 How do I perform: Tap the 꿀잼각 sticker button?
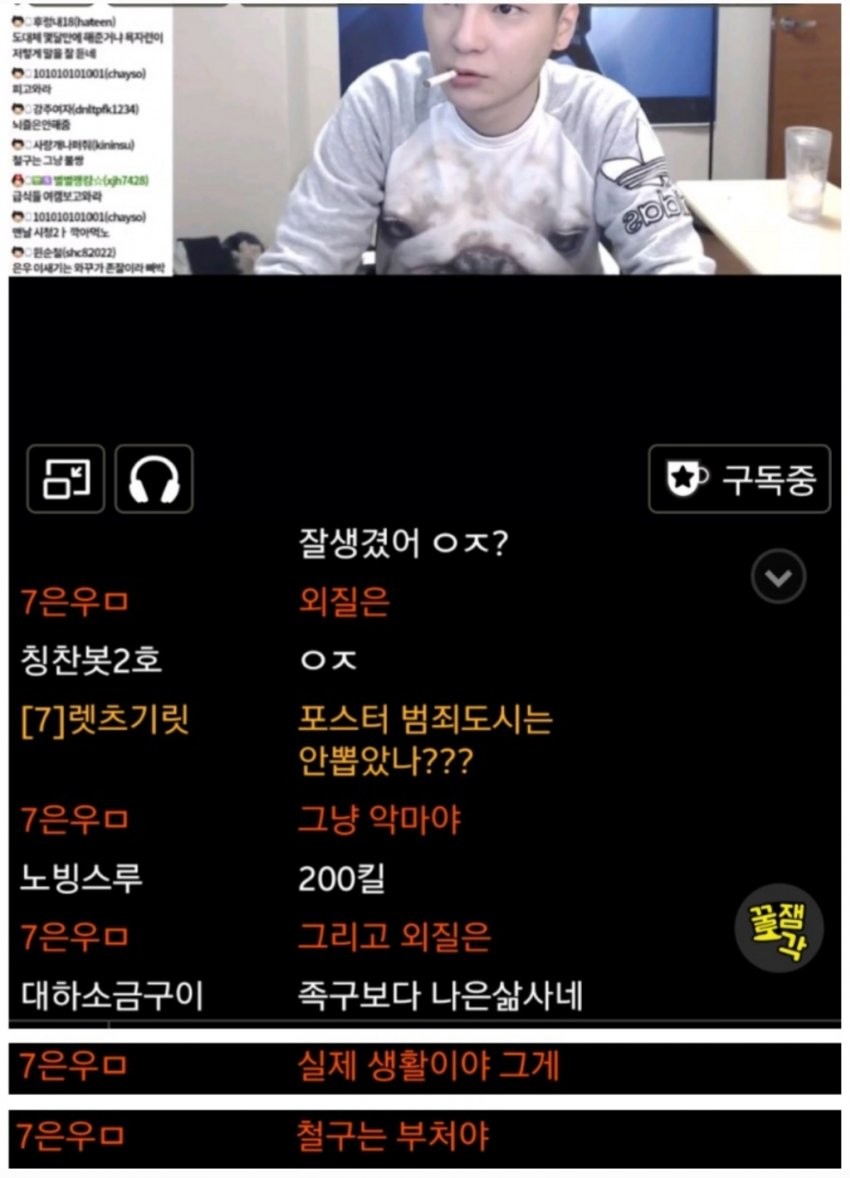(x=778, y=929)
